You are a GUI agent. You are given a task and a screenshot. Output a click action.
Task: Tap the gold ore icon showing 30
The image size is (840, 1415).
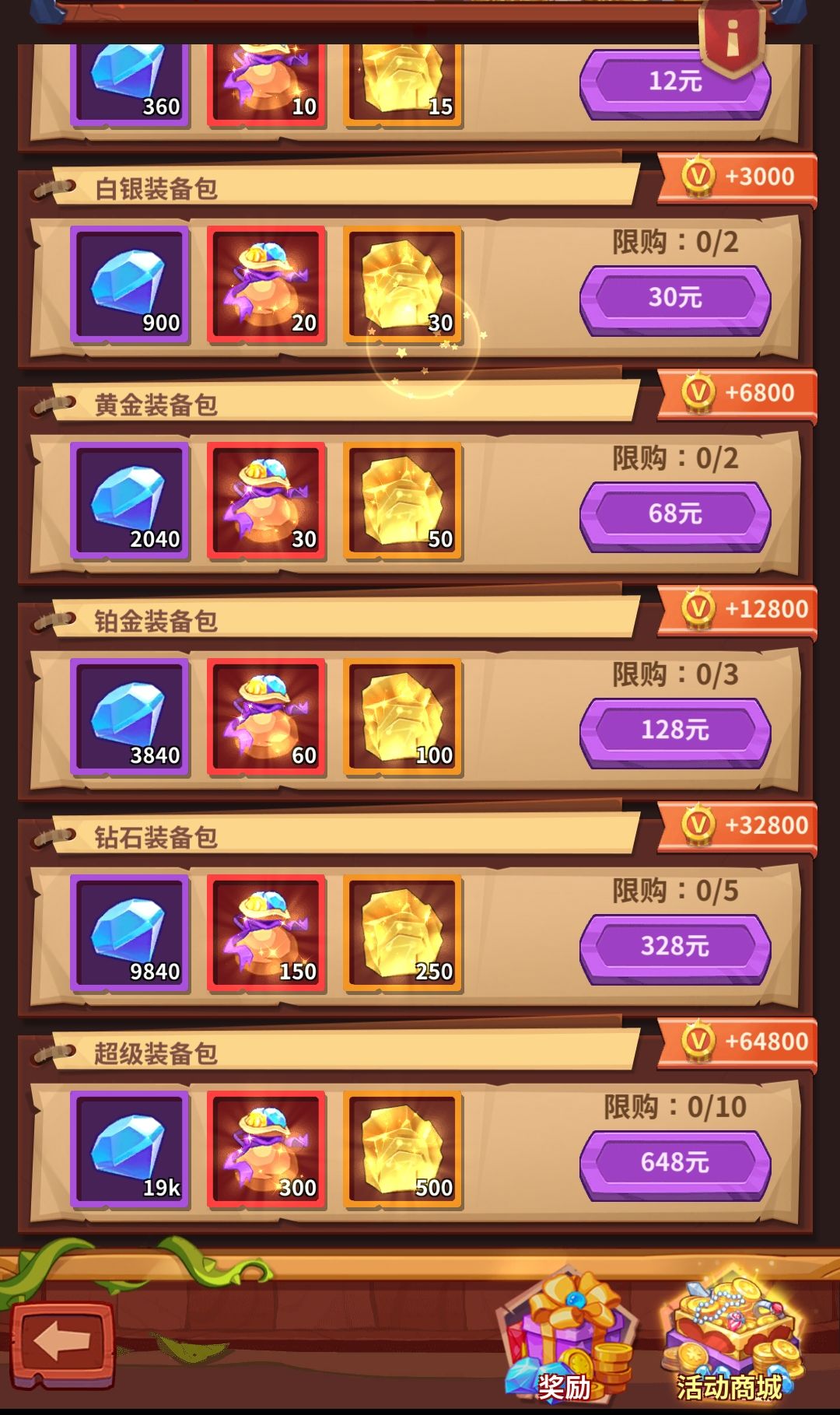[x=401, y=282]
